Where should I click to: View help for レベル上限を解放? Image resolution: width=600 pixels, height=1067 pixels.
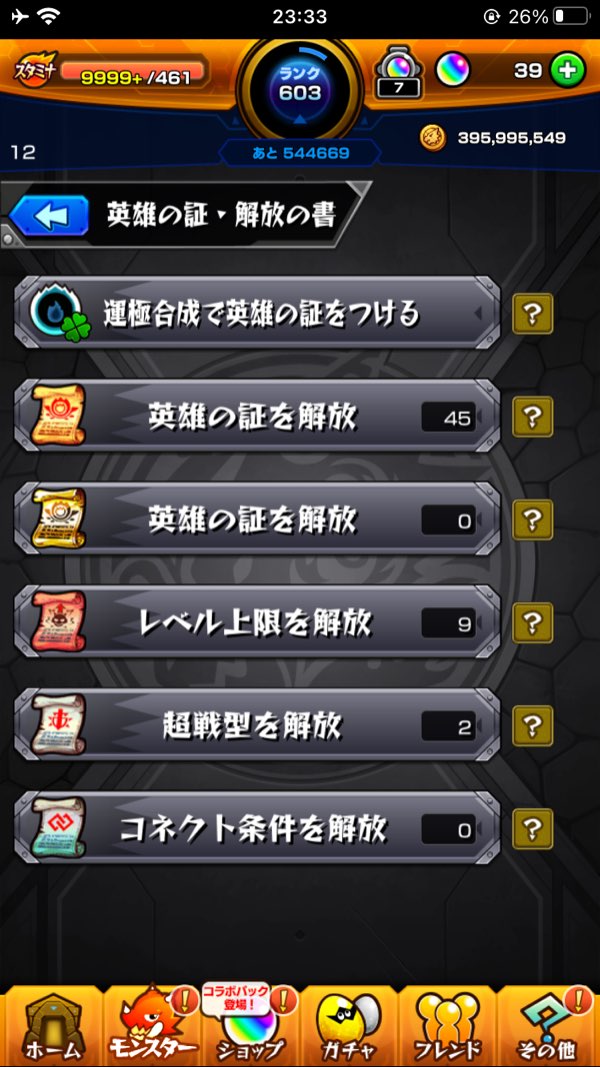point(533,623)
